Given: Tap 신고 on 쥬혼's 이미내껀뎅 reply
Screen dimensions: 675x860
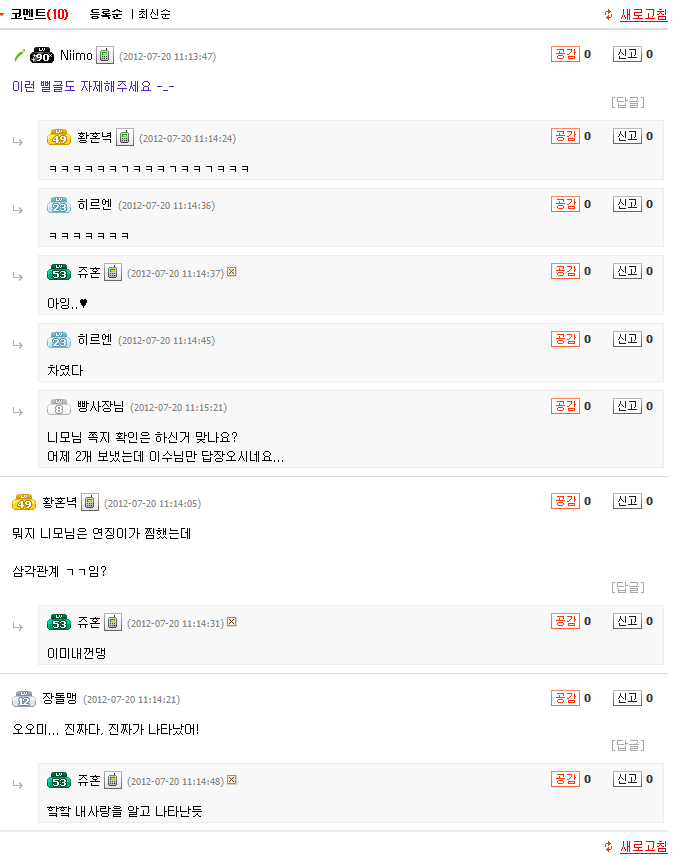Looking at the screenshot, I should click(x=627, y=621).
